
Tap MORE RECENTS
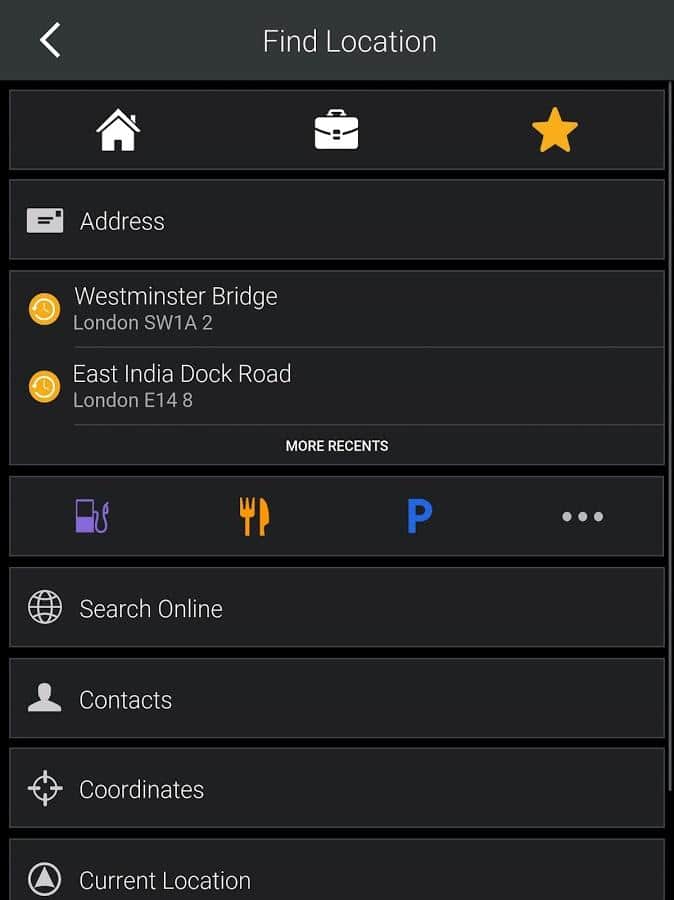337,446
